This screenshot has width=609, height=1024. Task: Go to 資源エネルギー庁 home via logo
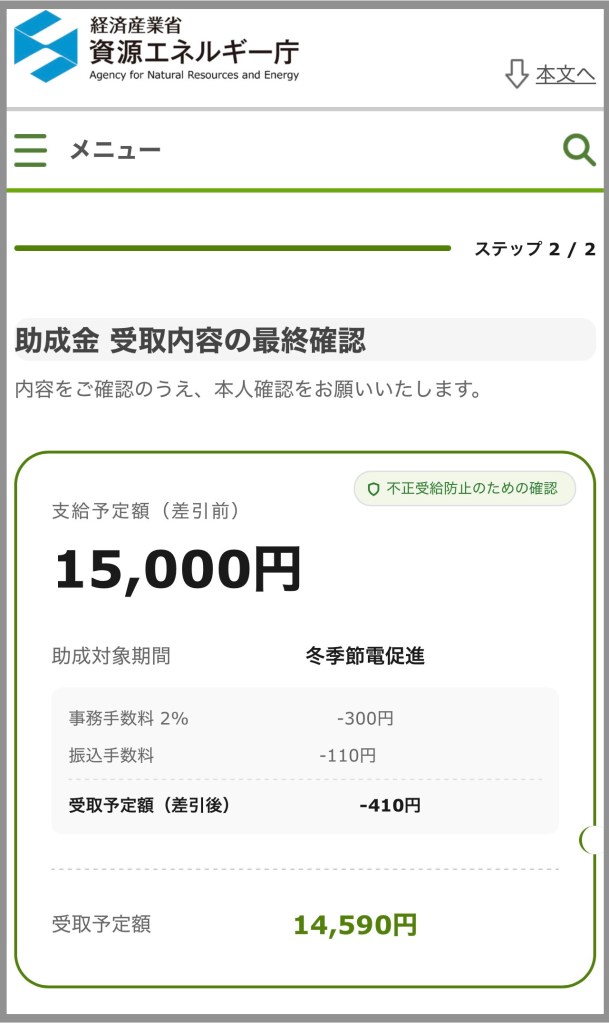point(157,47)
